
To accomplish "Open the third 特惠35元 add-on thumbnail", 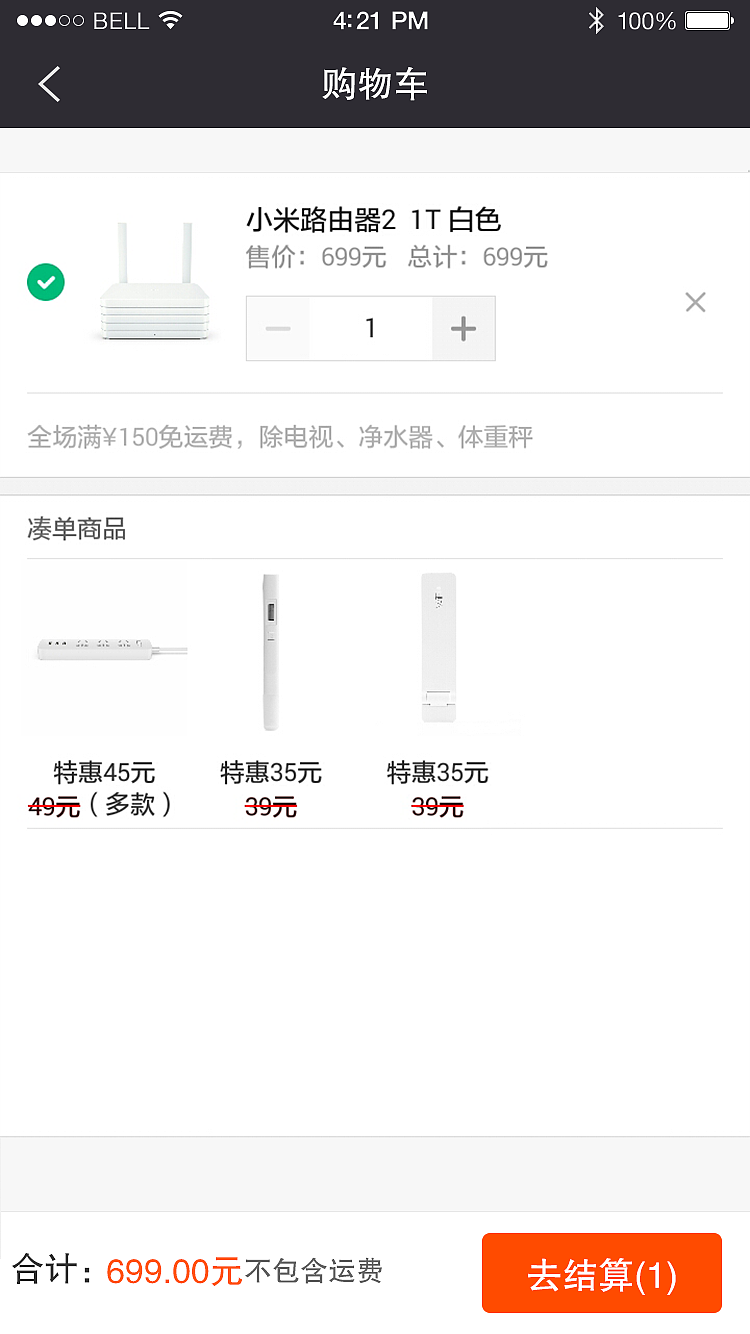I will (x=437, y=648).
